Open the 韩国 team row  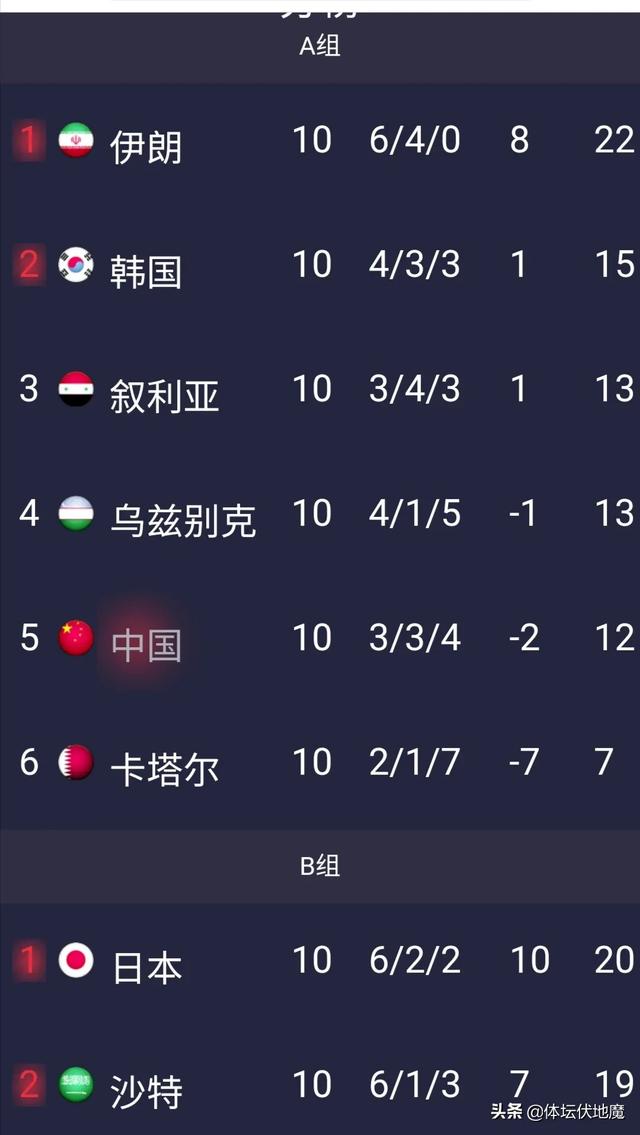320,265
